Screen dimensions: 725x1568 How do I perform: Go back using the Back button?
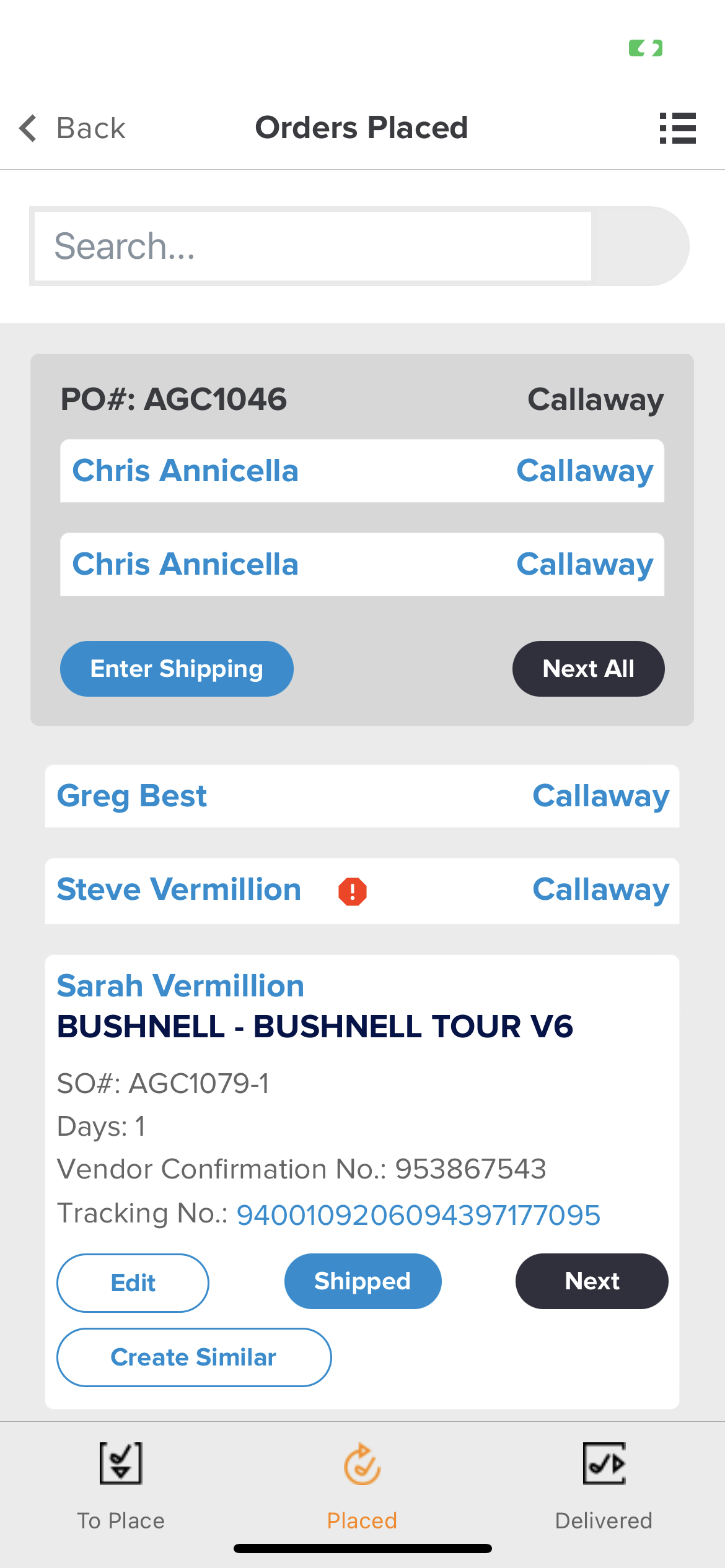coord(72,128)
